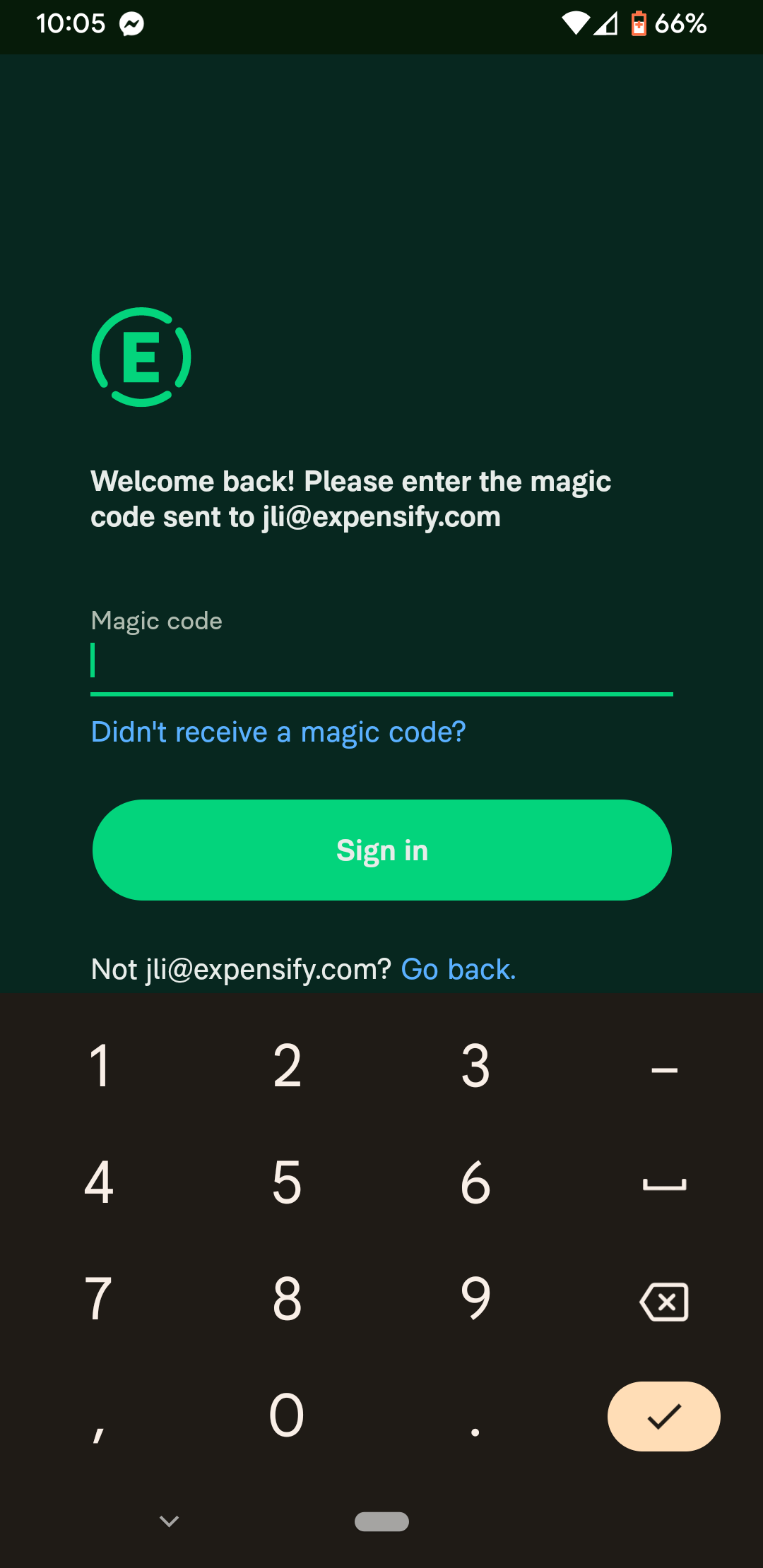Tap the navigation handle at screen bottom
763x1568 pixels.
point(381,1523)
